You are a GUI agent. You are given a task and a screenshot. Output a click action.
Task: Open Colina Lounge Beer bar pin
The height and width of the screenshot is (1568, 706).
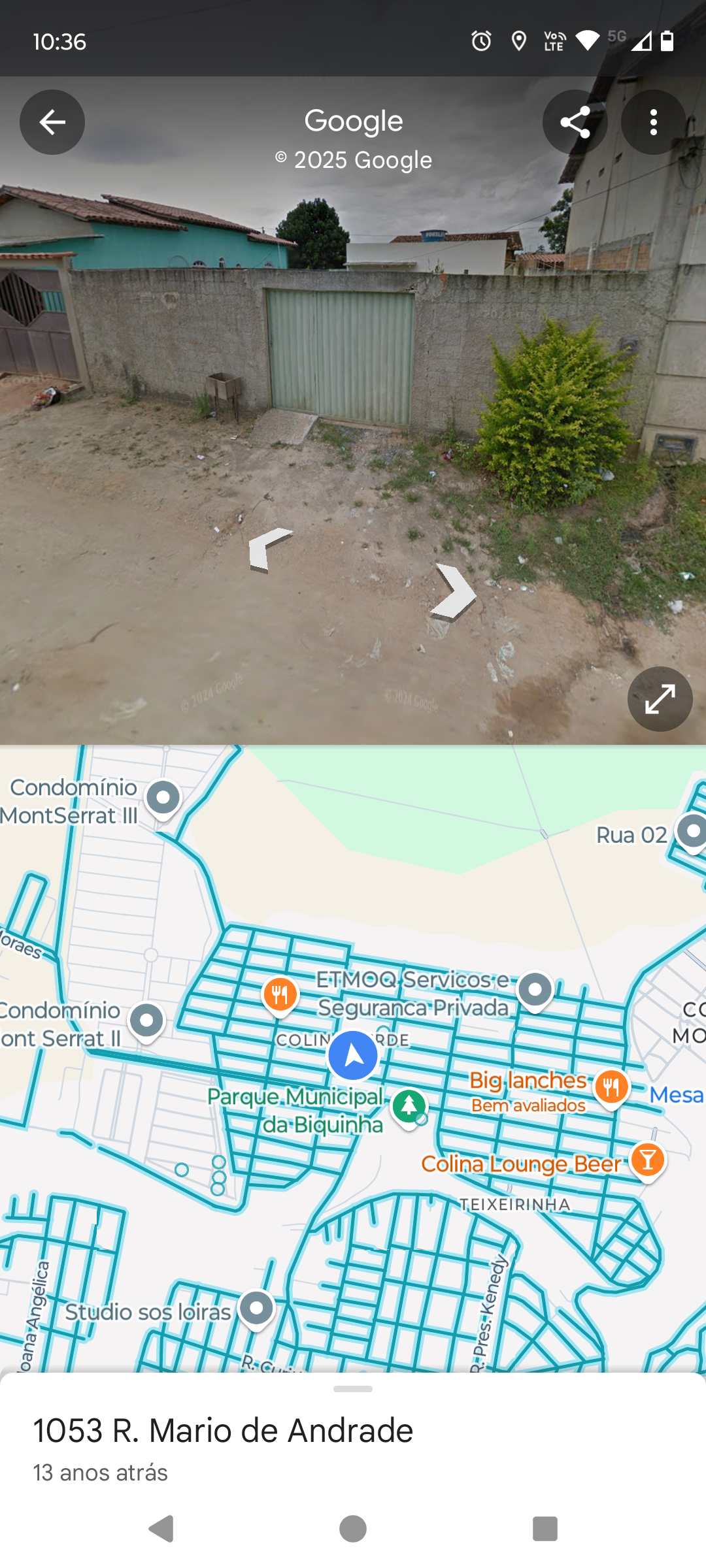click(647, 1160)
